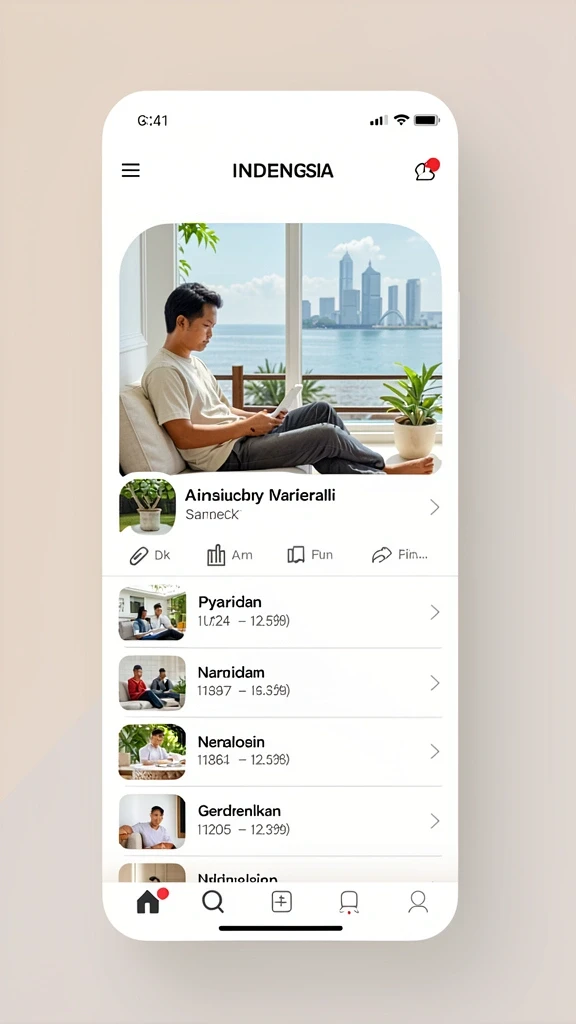Tap the Dk paperclip action
The width and height of the screenshot is (576, 1024).
(150, 555)
